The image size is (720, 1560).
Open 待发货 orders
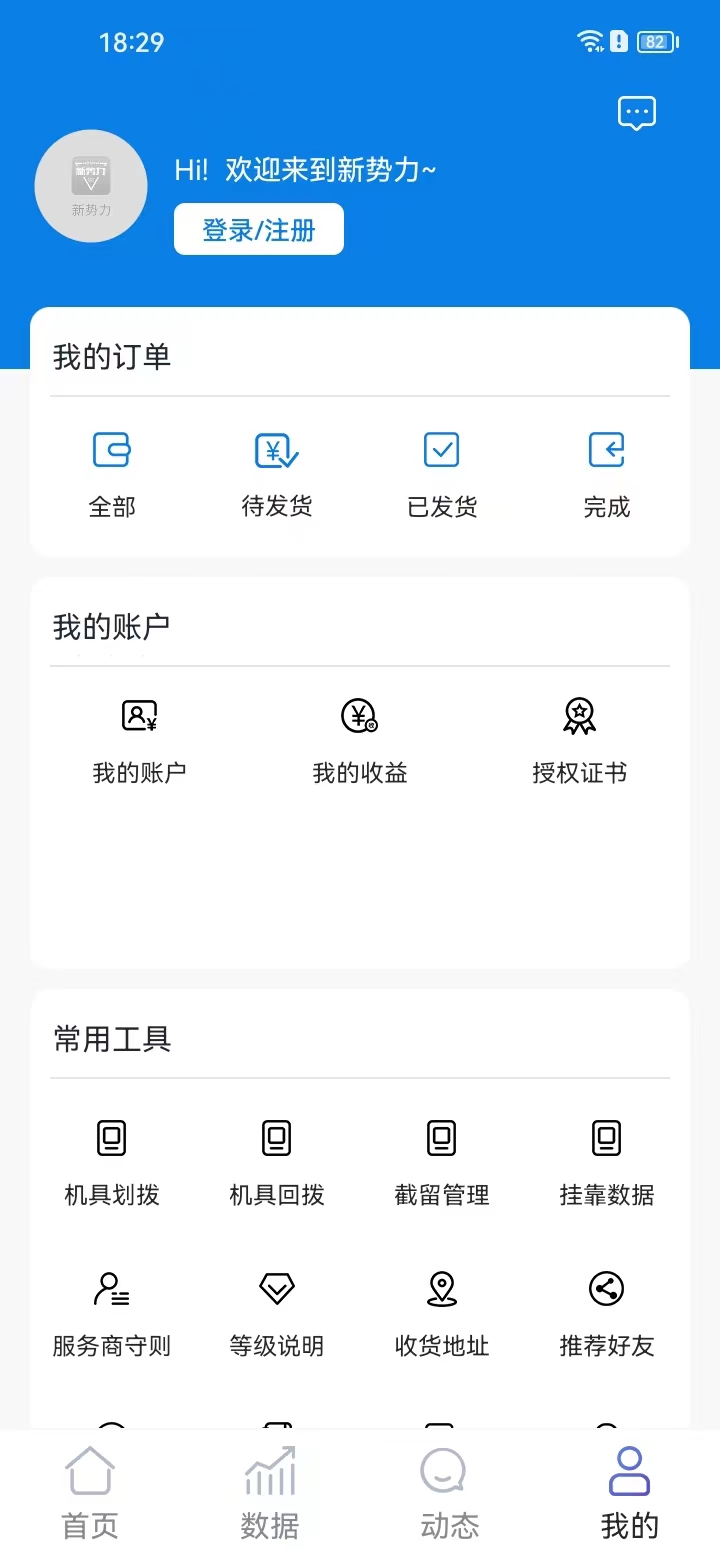point(277,472)
